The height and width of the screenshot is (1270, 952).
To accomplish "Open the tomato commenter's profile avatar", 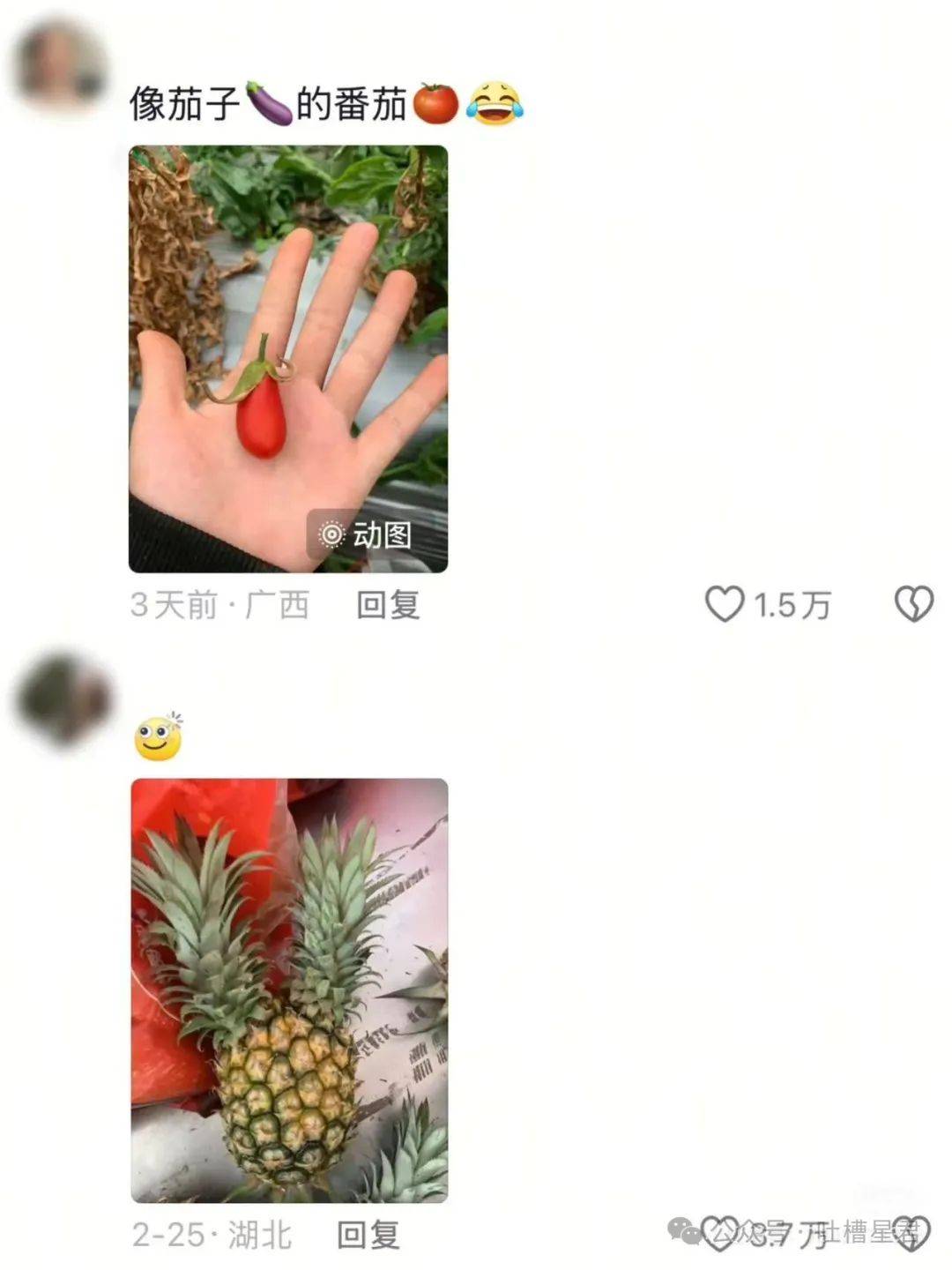I will coord(60,67).
